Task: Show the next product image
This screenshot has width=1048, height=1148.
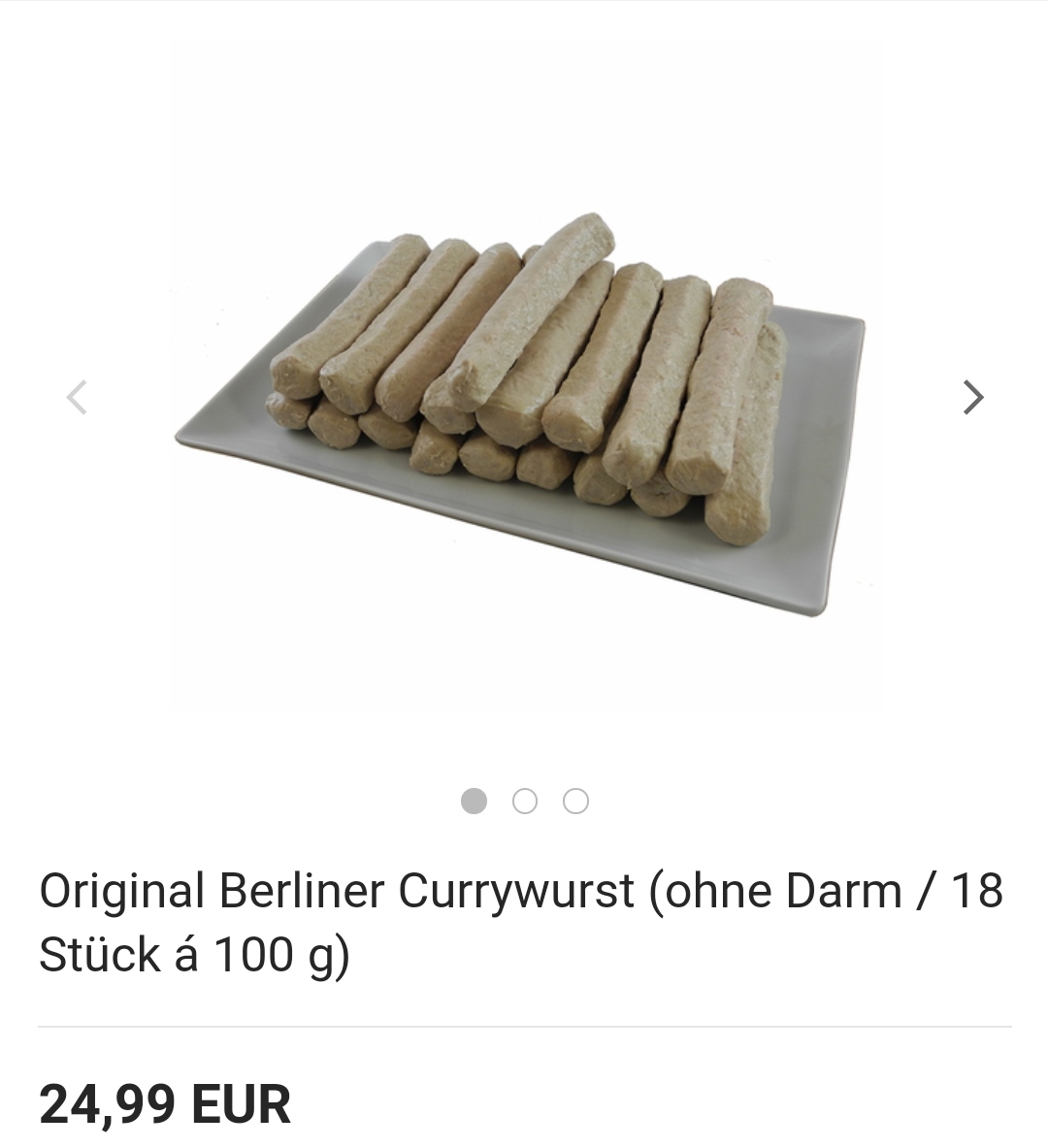Action: (x=972, y=397)
